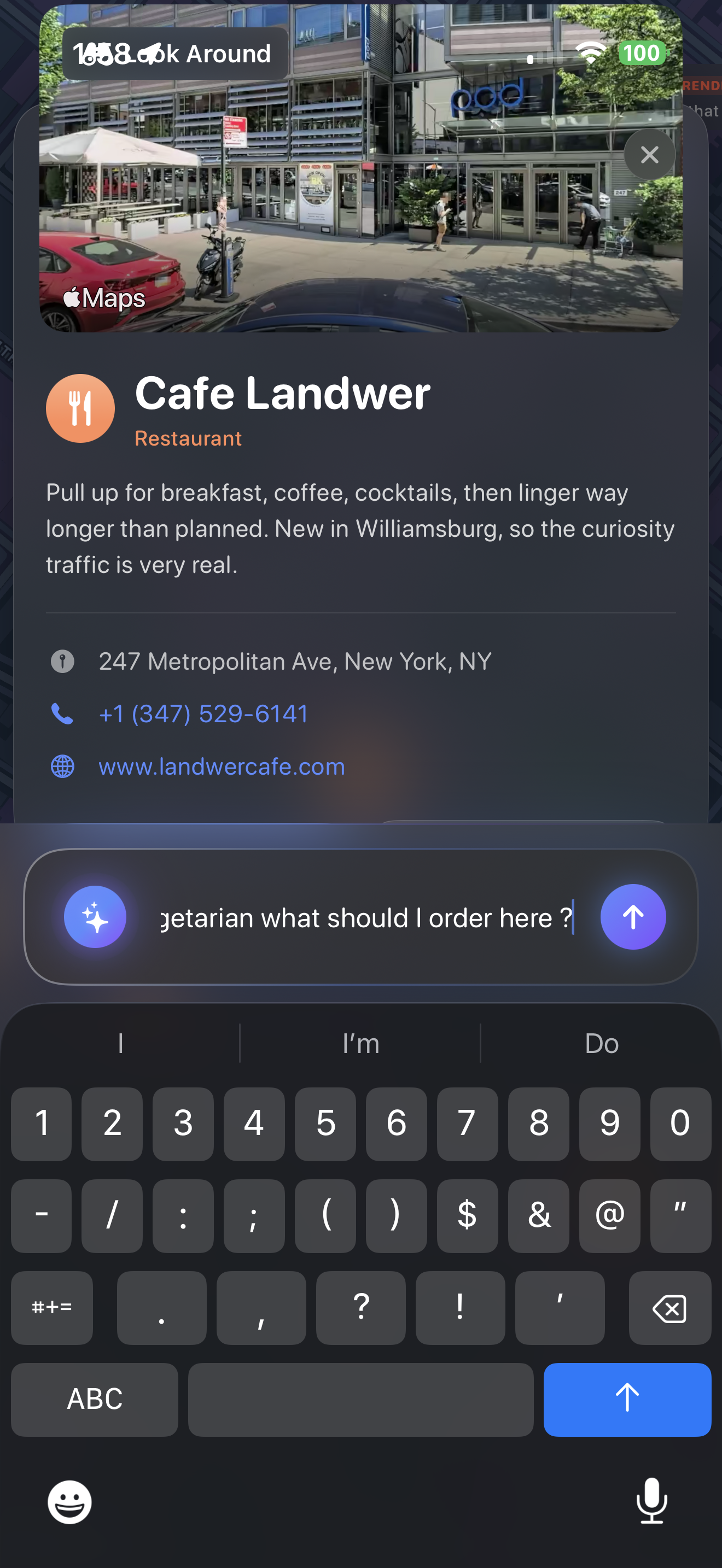Open www.landwercafe.com website link
The width and height of the screenshot is (722, 1568).
tap(222, 767)
